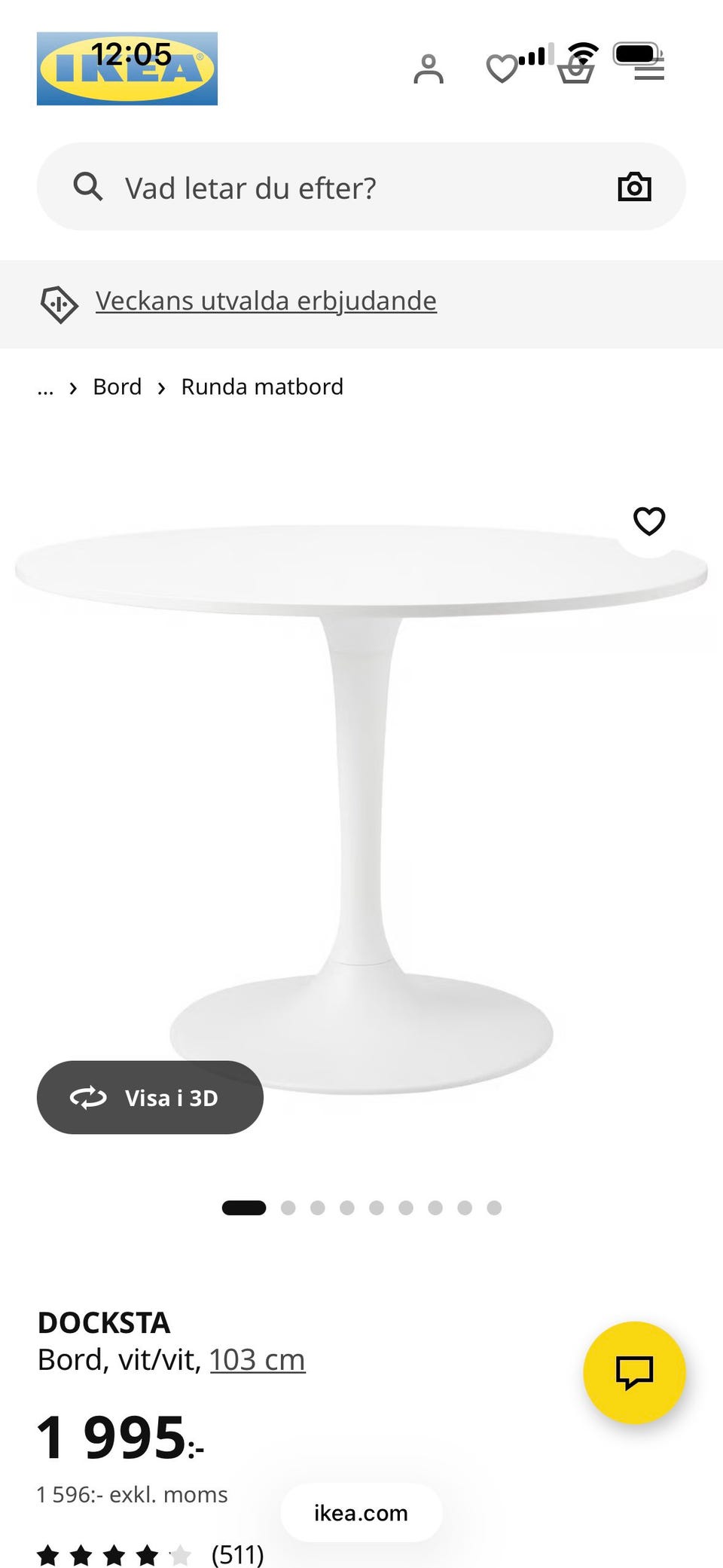View the table with Visa i 3D
The width and height of the screenshot is (723, 1568).
pos(150,1097)
